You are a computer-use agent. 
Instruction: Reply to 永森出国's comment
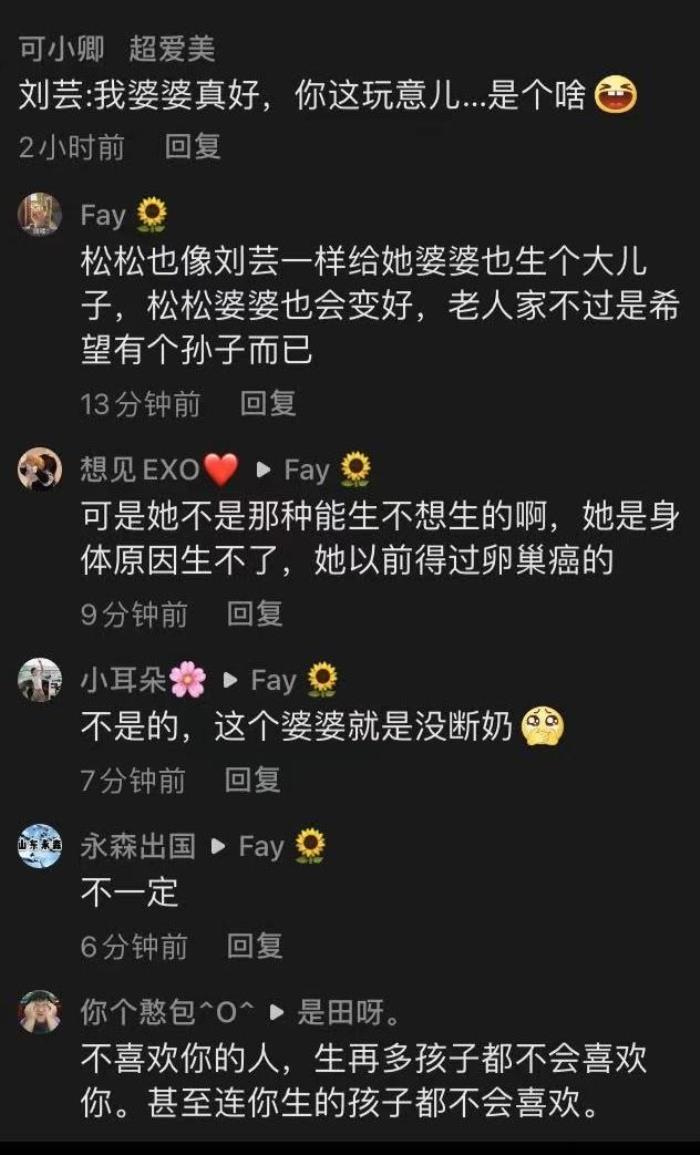pos(254,945)
